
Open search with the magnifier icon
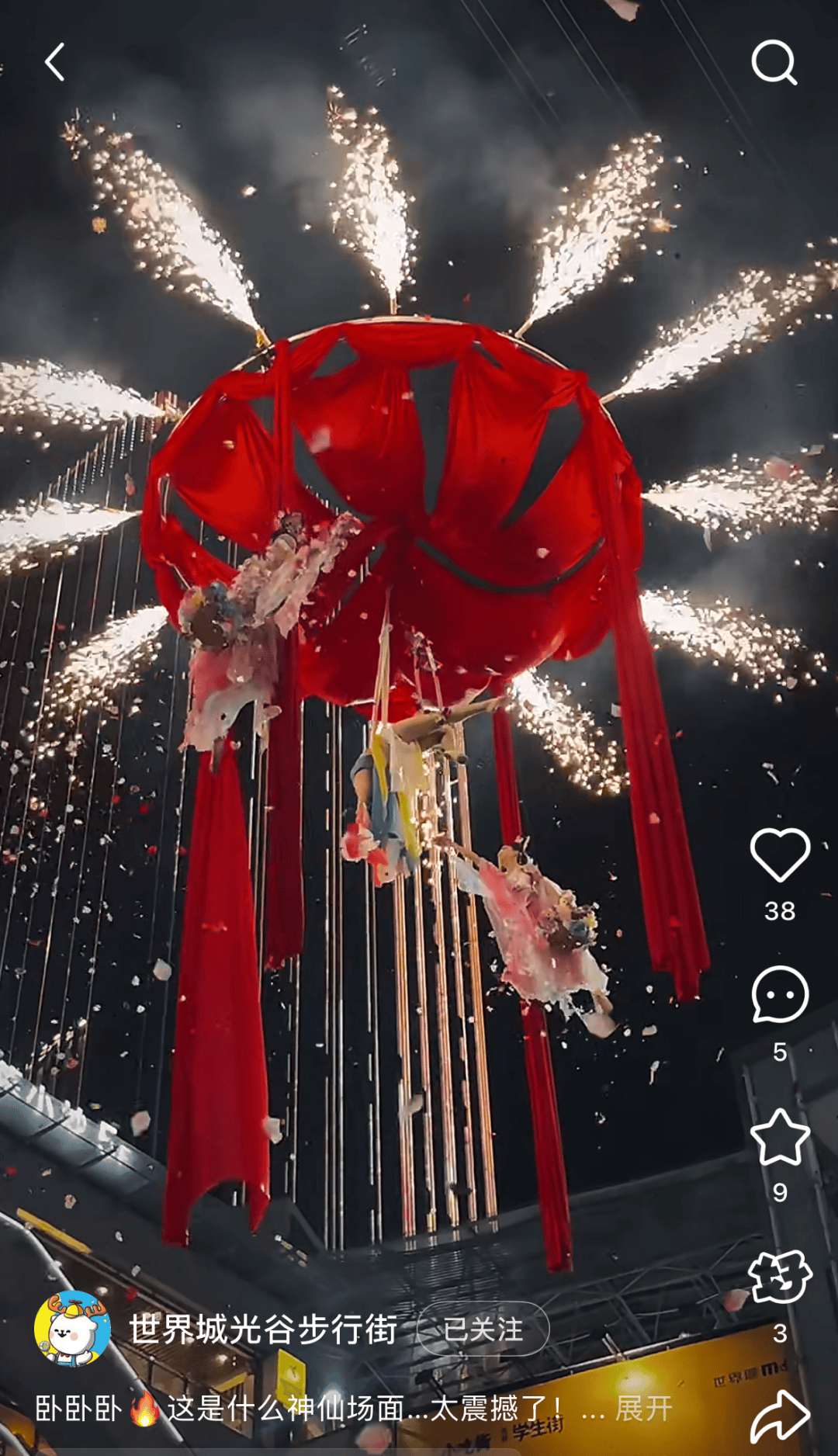coord(774,62)
